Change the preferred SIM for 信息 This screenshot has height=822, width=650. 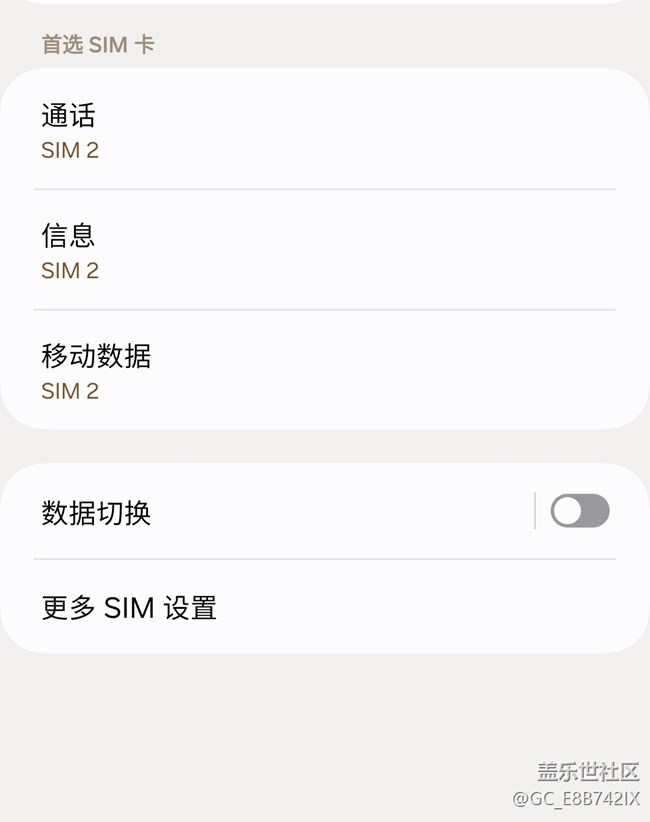pos(324,251)
